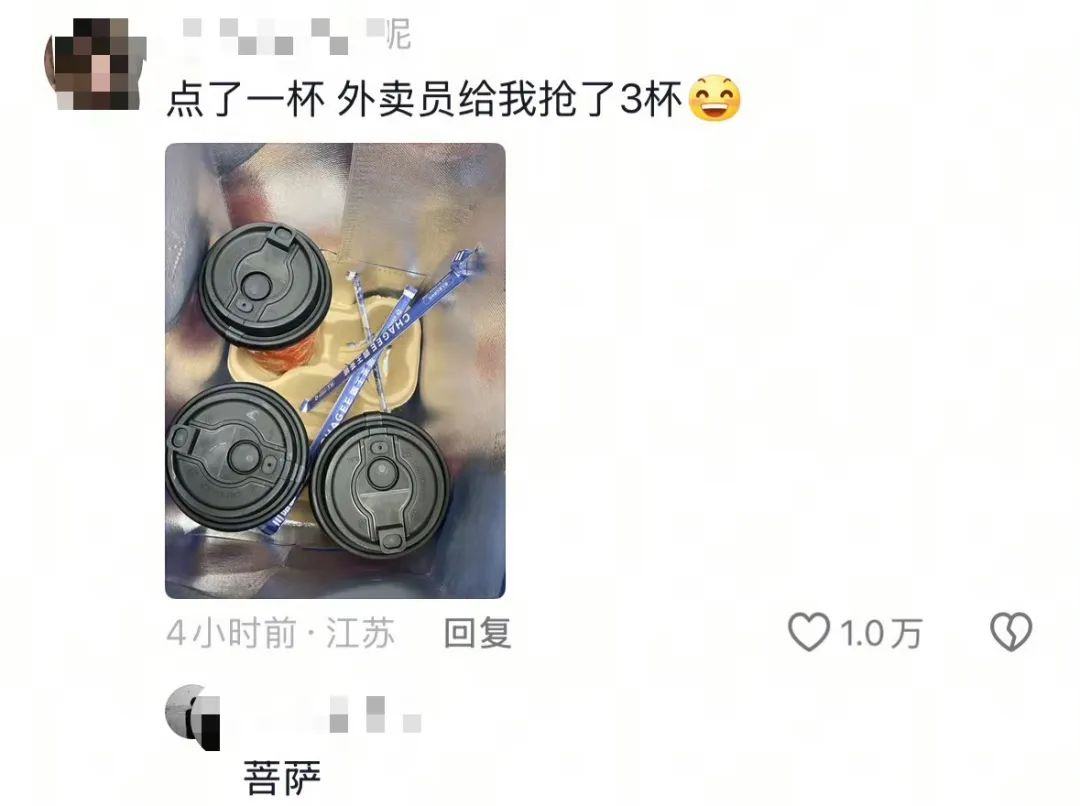Screen dimensions: 1080x806
Task: Tap 回复 to reply to the comment
Action: tap(477, 633)
